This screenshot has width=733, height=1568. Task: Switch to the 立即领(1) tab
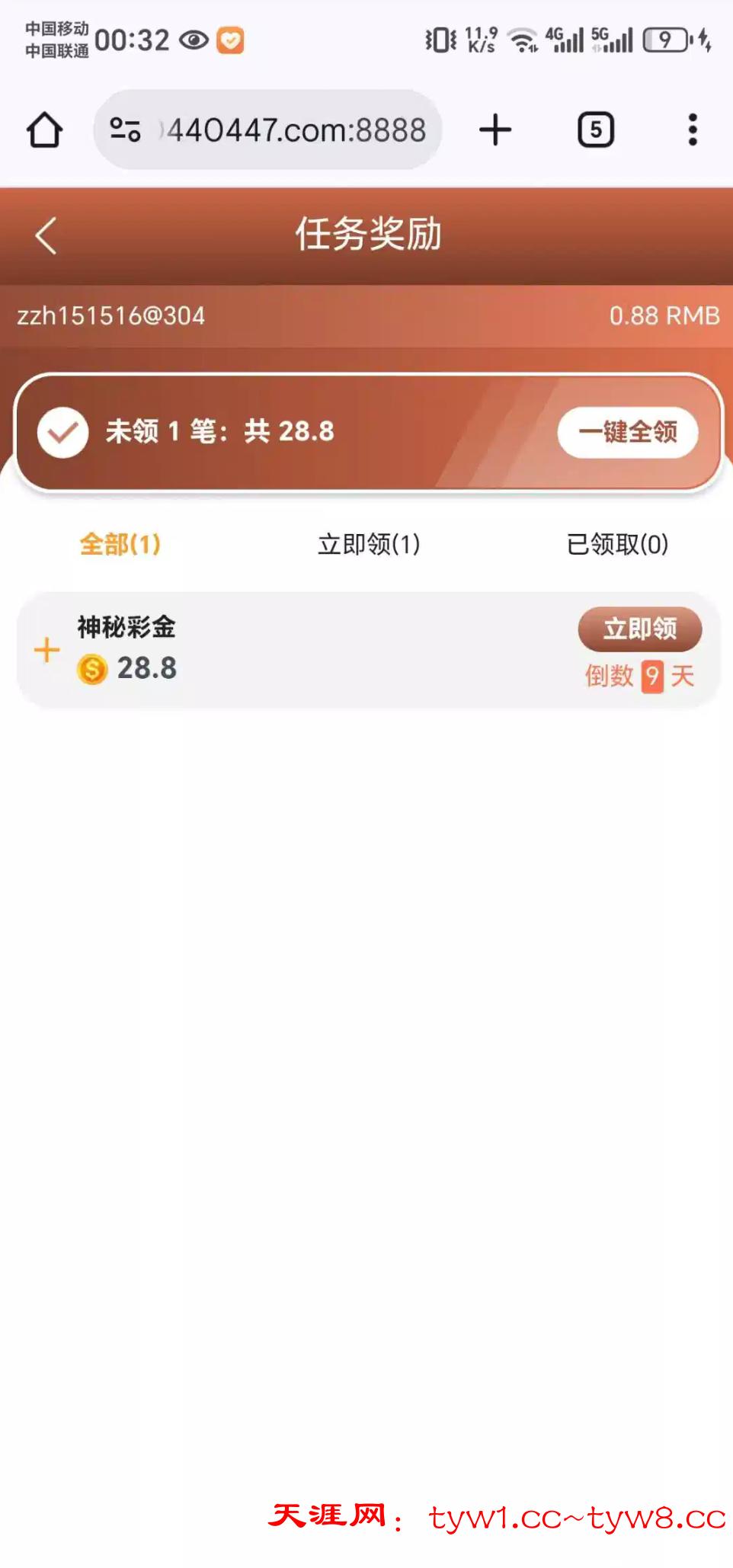pyautogui.click(x=369, y=544)
